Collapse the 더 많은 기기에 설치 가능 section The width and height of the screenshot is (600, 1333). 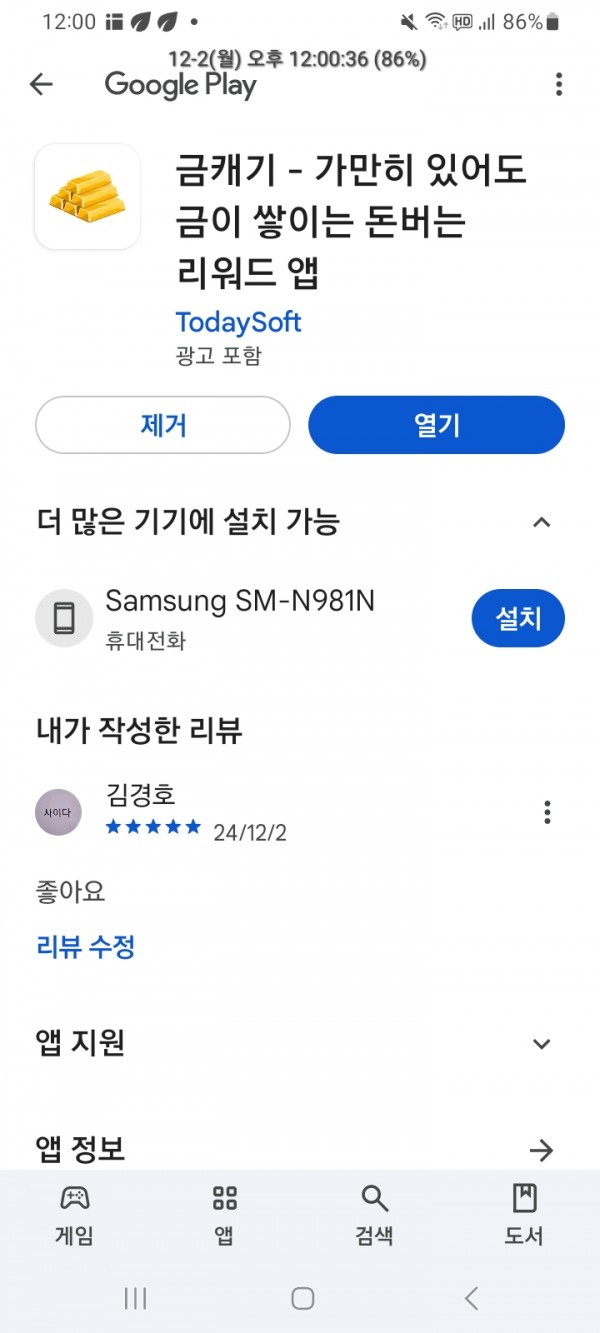click(542, 522)
